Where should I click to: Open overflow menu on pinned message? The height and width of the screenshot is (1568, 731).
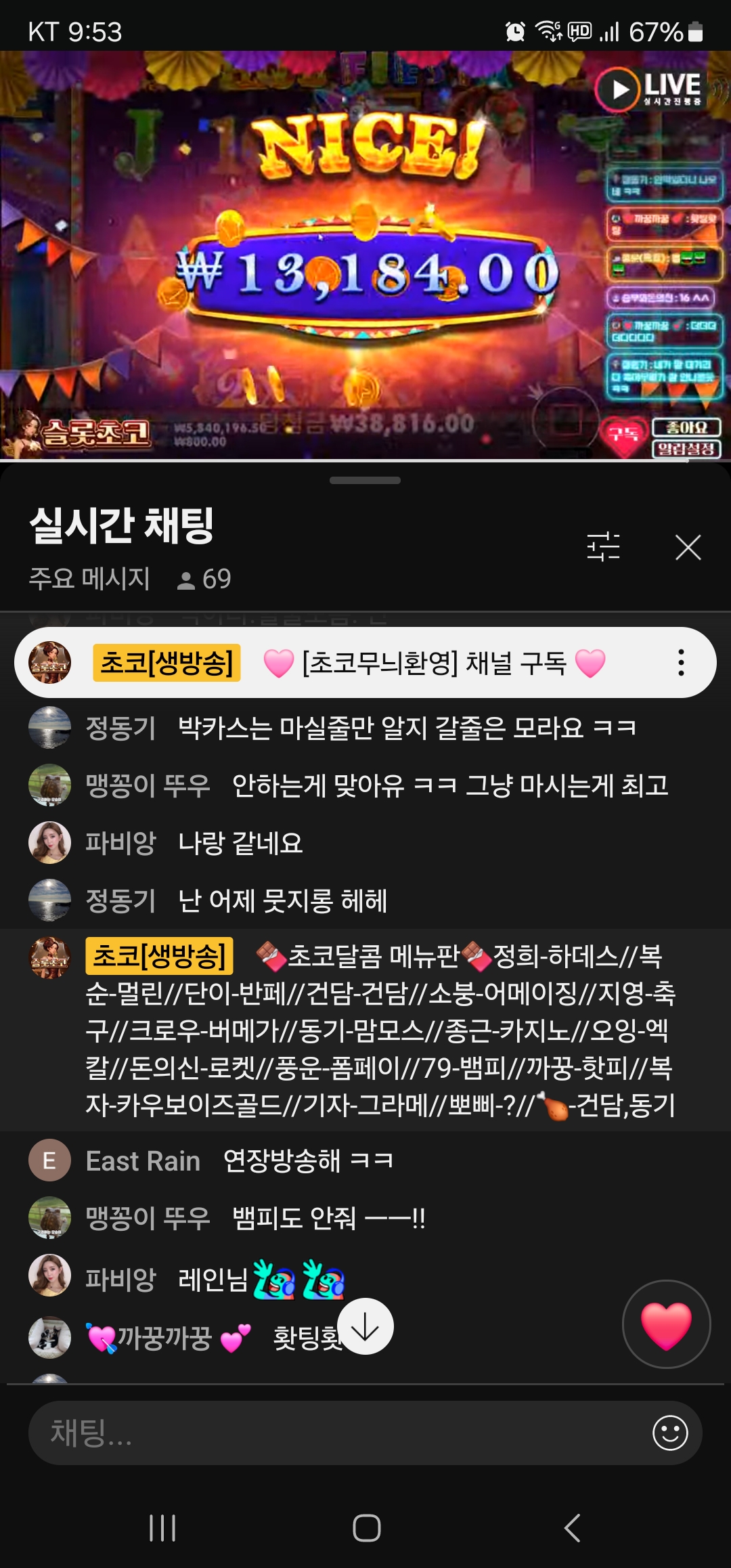point(681,663)
